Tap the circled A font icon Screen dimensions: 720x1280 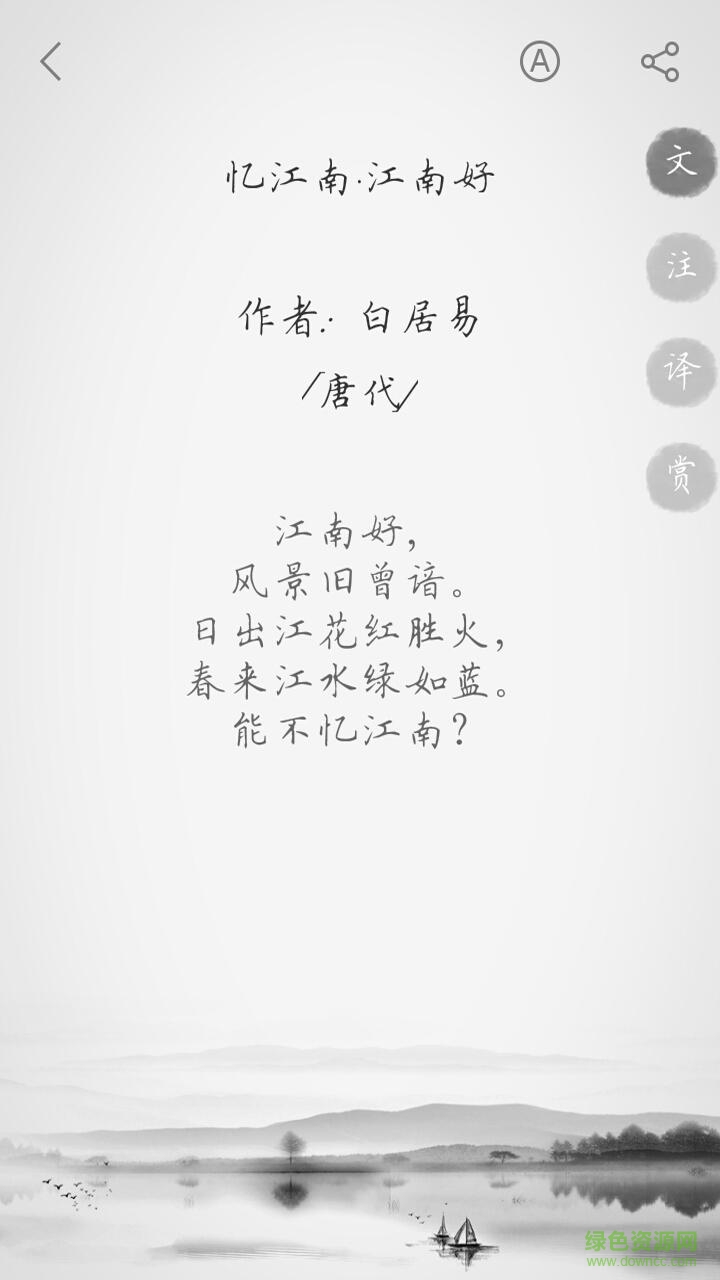point(539,62)
